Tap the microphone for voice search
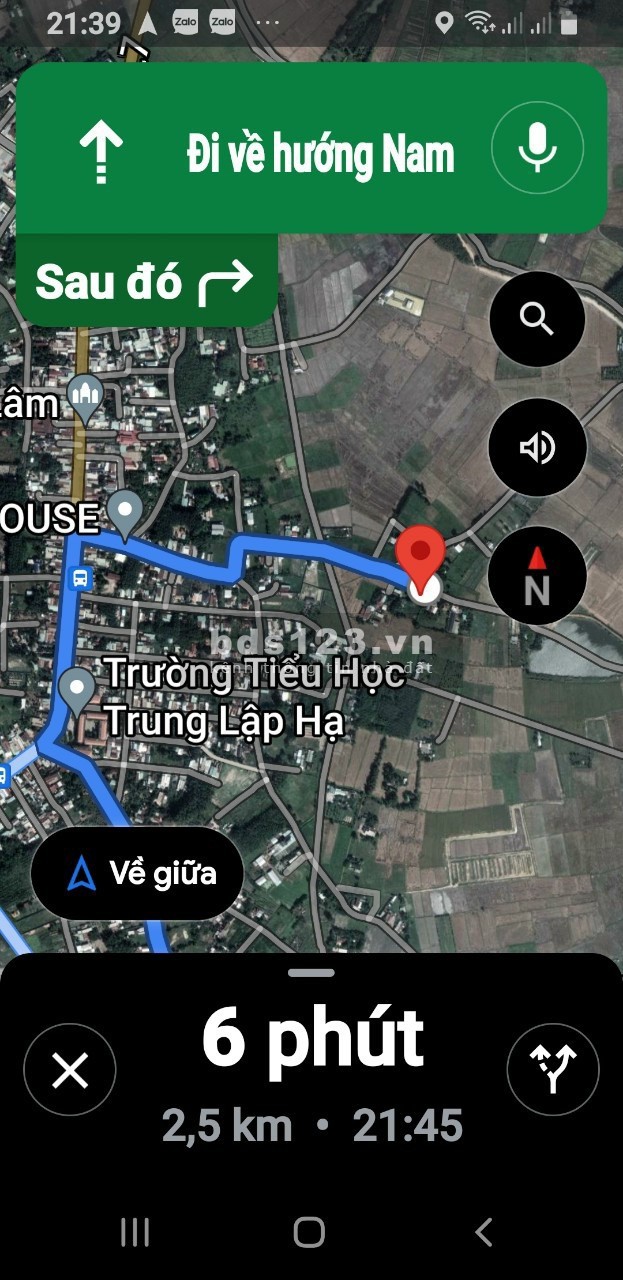Image resolution: width=623 pixels, height=1280 pixels. point(537,149)
